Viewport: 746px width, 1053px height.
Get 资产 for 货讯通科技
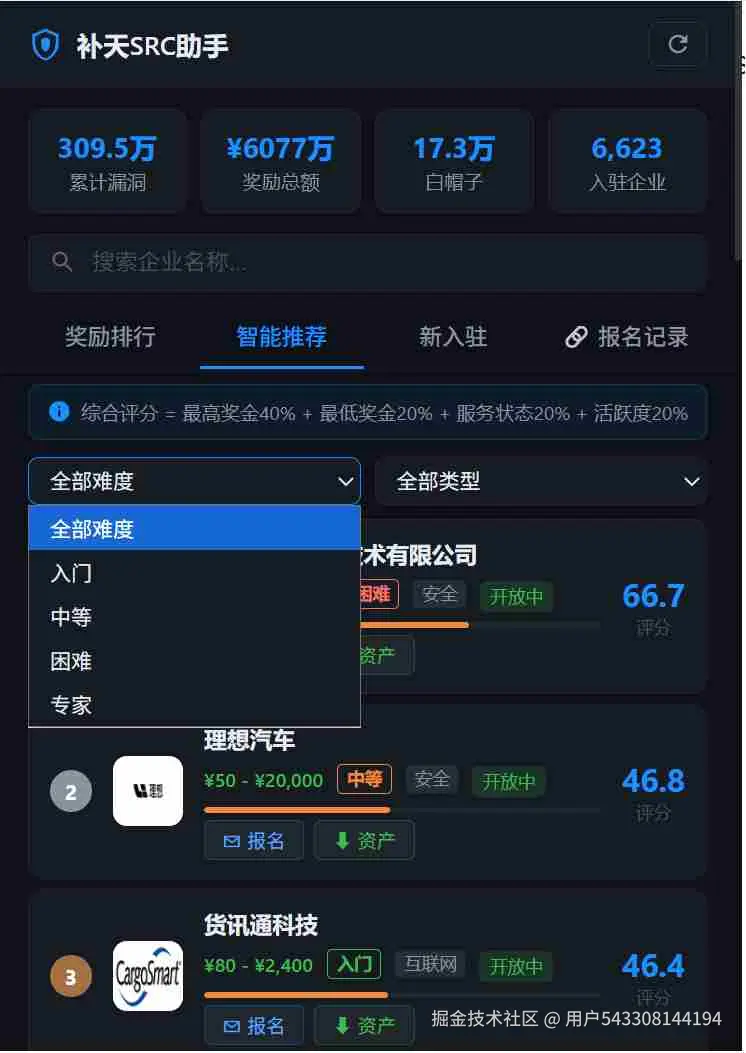pos(364,1026)
